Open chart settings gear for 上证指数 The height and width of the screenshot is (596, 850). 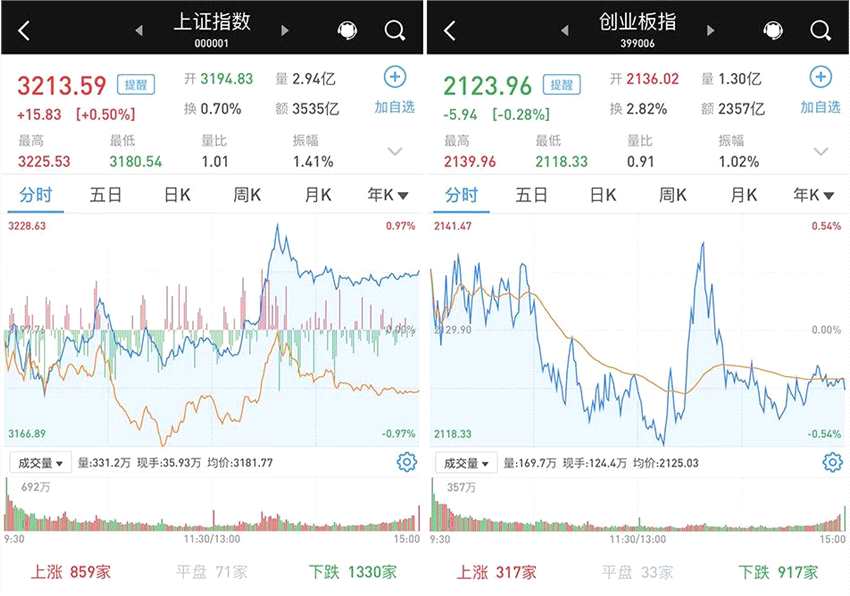(406, 462)
